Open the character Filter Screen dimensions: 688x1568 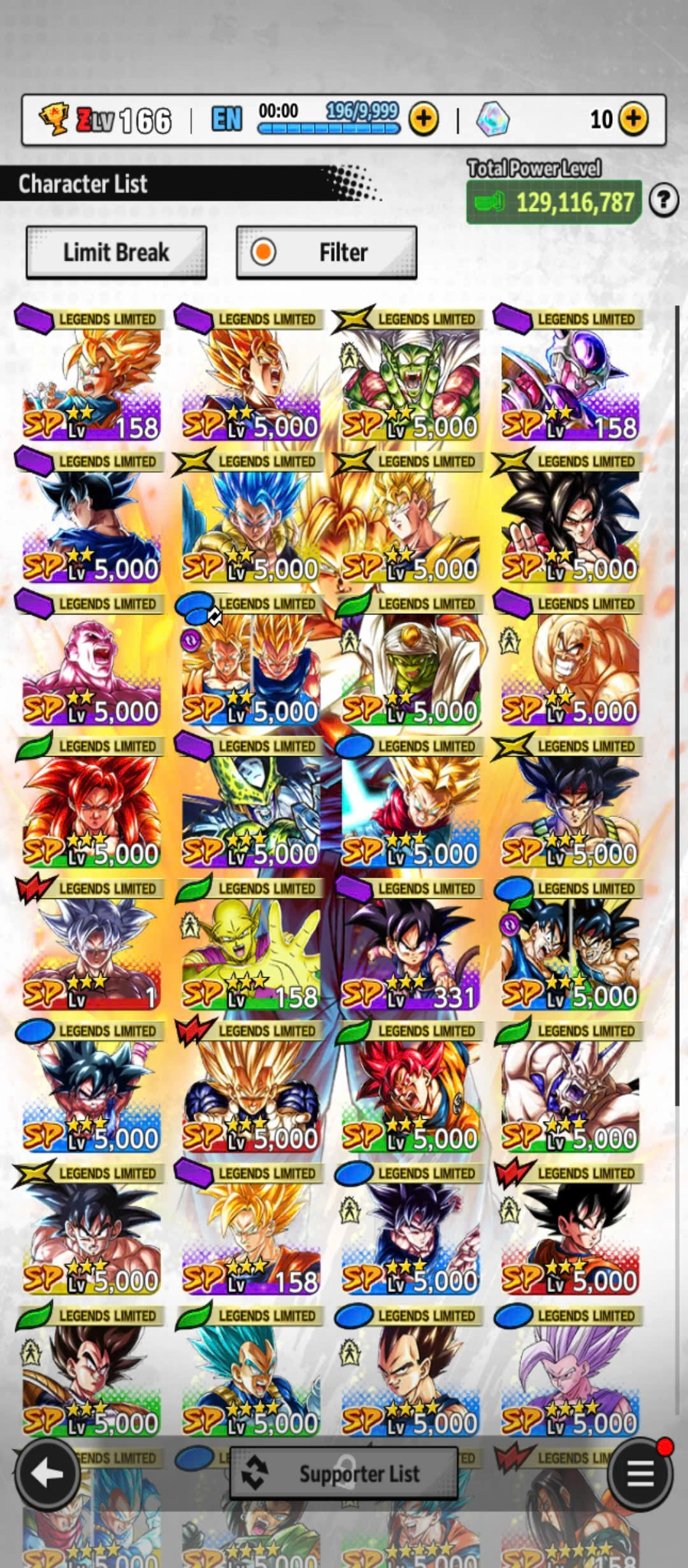coord(326,252)
